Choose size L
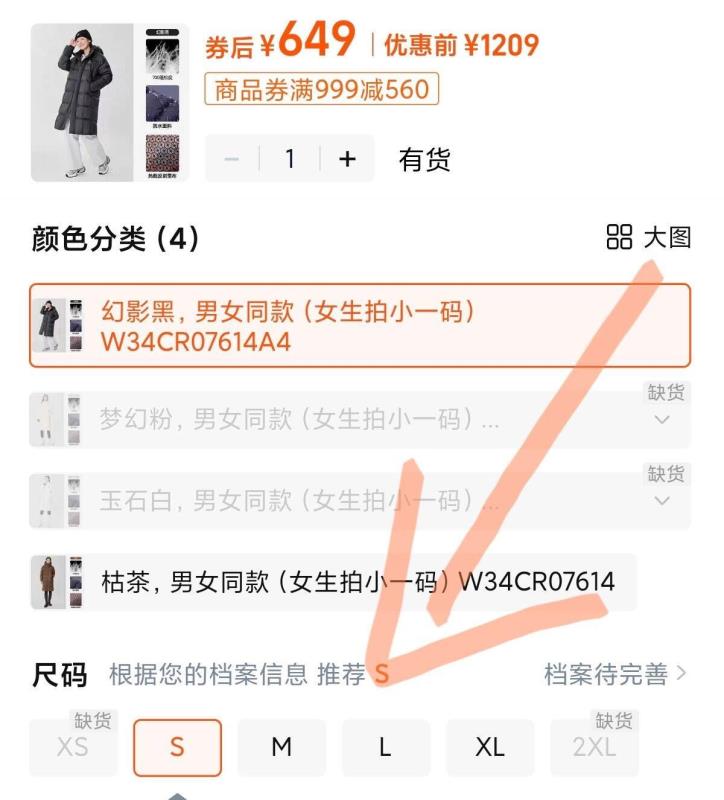Screen dimensions: 724x800 385,747
